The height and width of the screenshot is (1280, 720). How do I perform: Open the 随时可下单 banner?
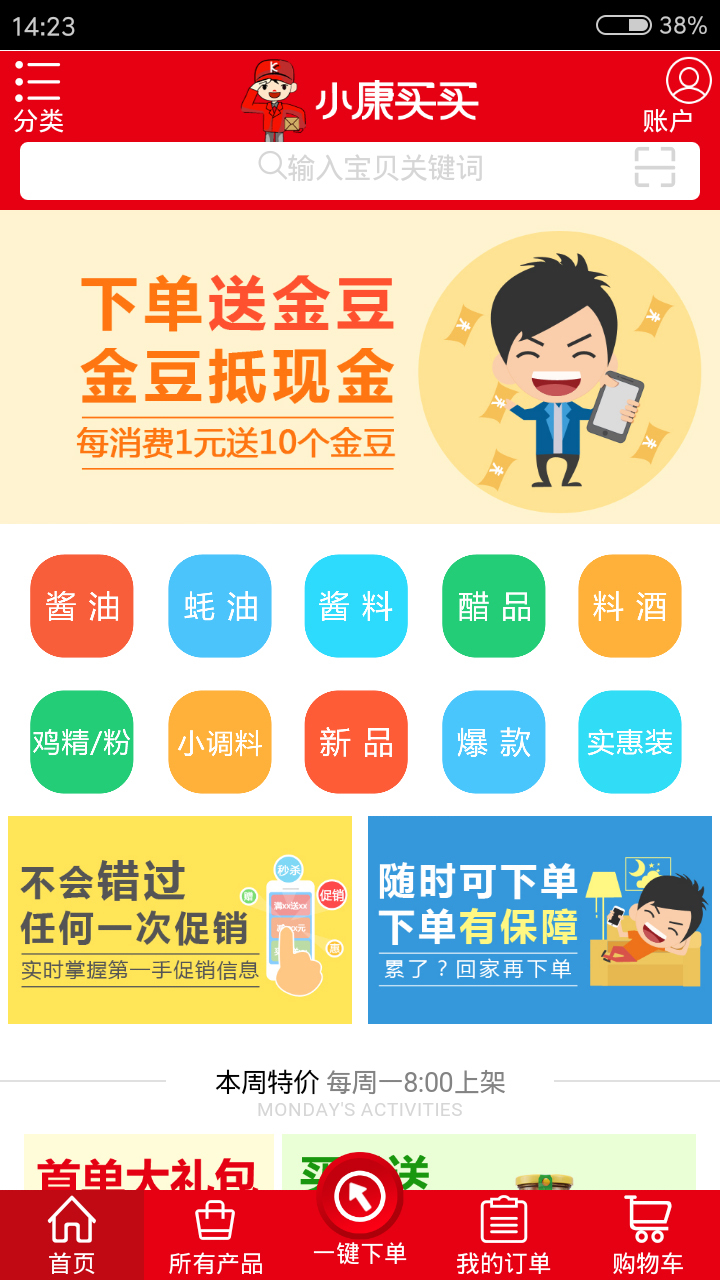coord(540,920)
